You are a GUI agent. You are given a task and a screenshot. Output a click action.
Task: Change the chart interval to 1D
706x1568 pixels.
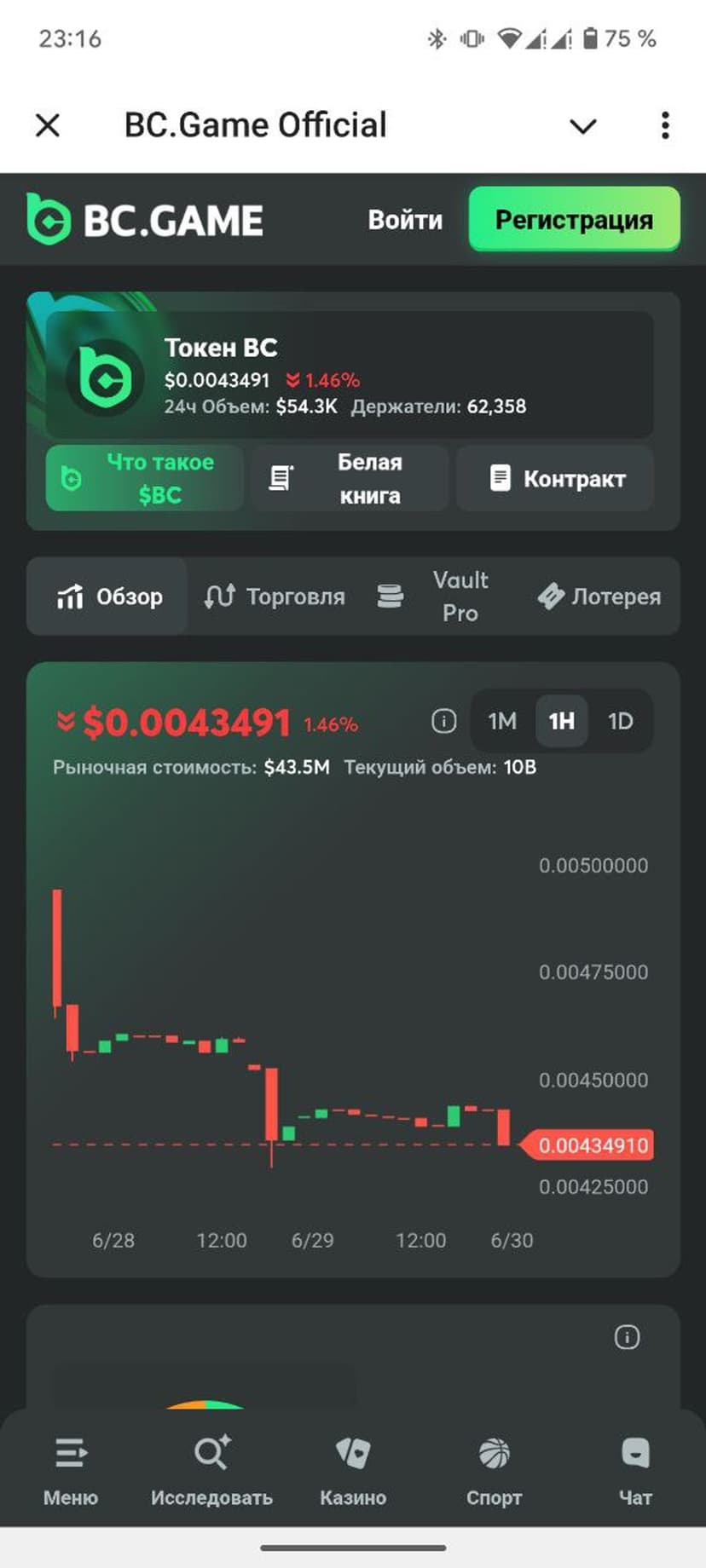[620, 721]
